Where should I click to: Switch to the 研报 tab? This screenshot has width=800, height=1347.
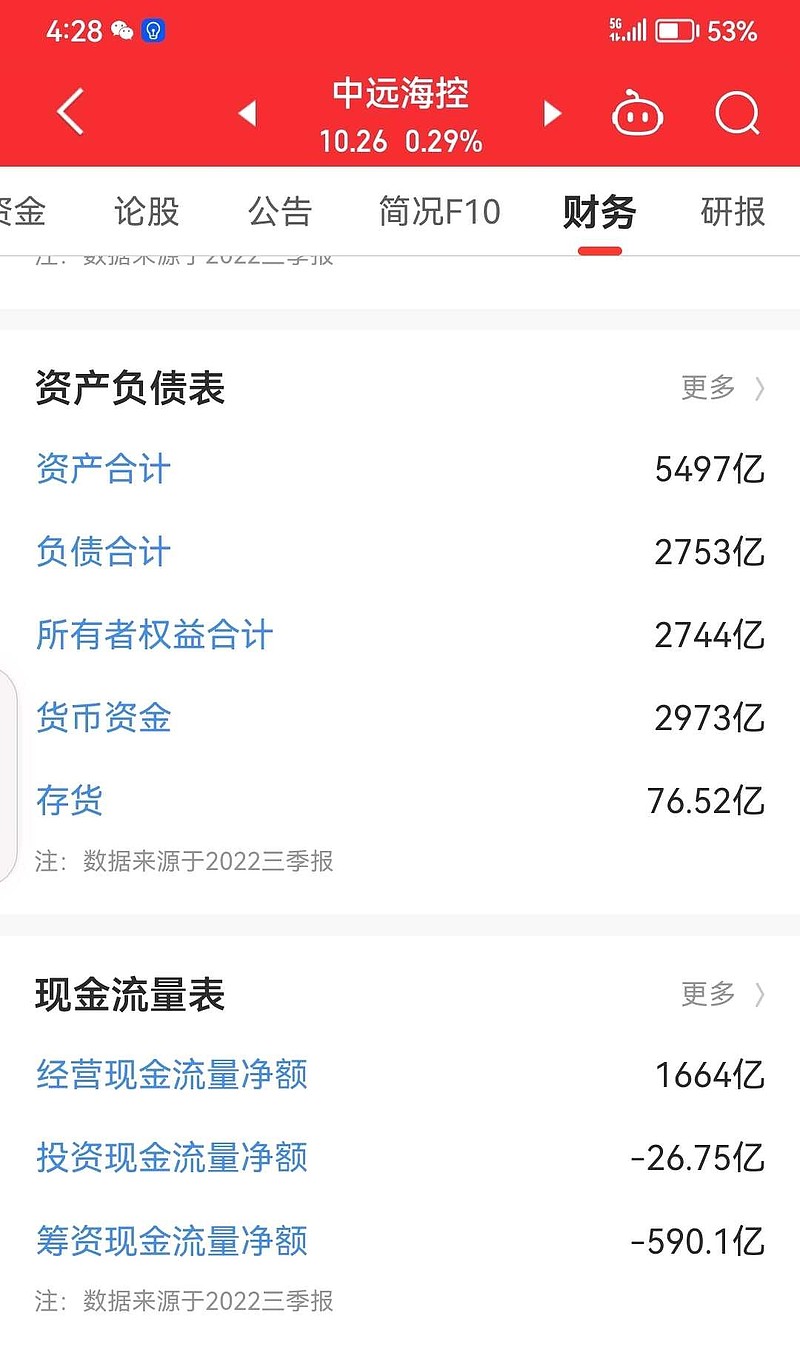[733, 212]
